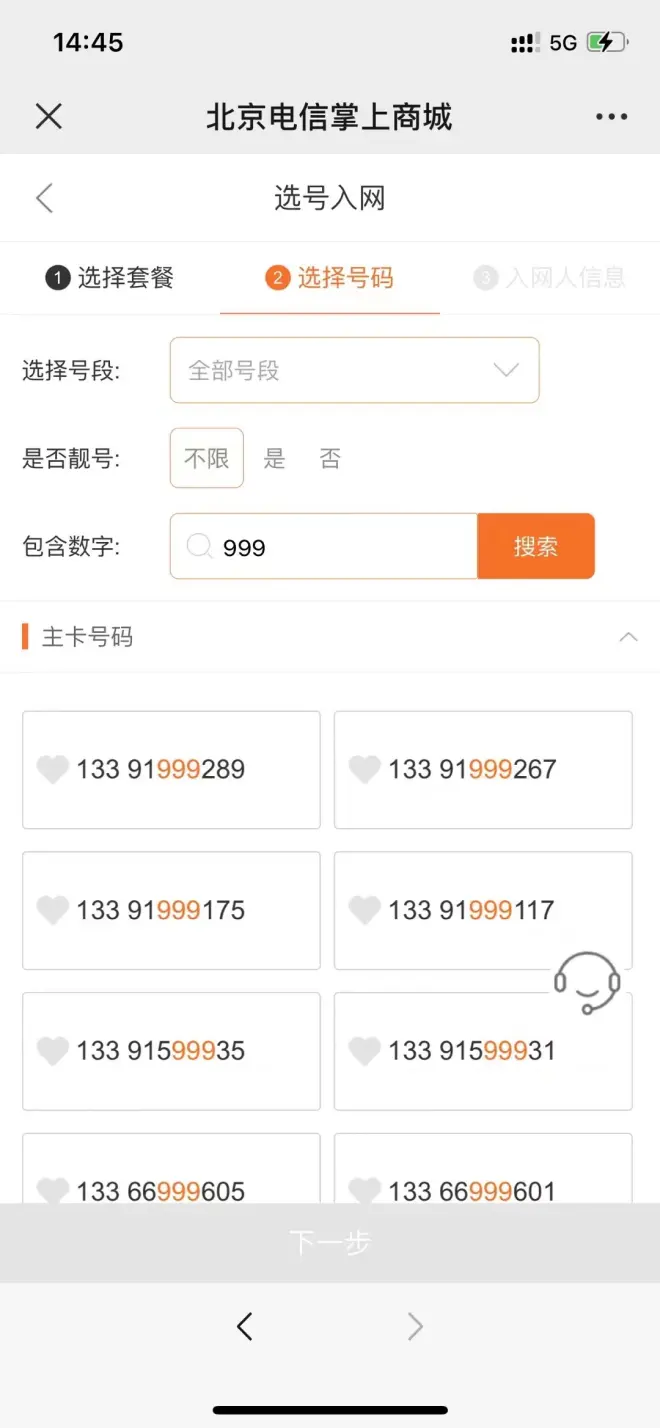This screenshot has height=1428, width=660.
Task: Close the 北京电信掌上商城 page
Action: click(48, 117)
